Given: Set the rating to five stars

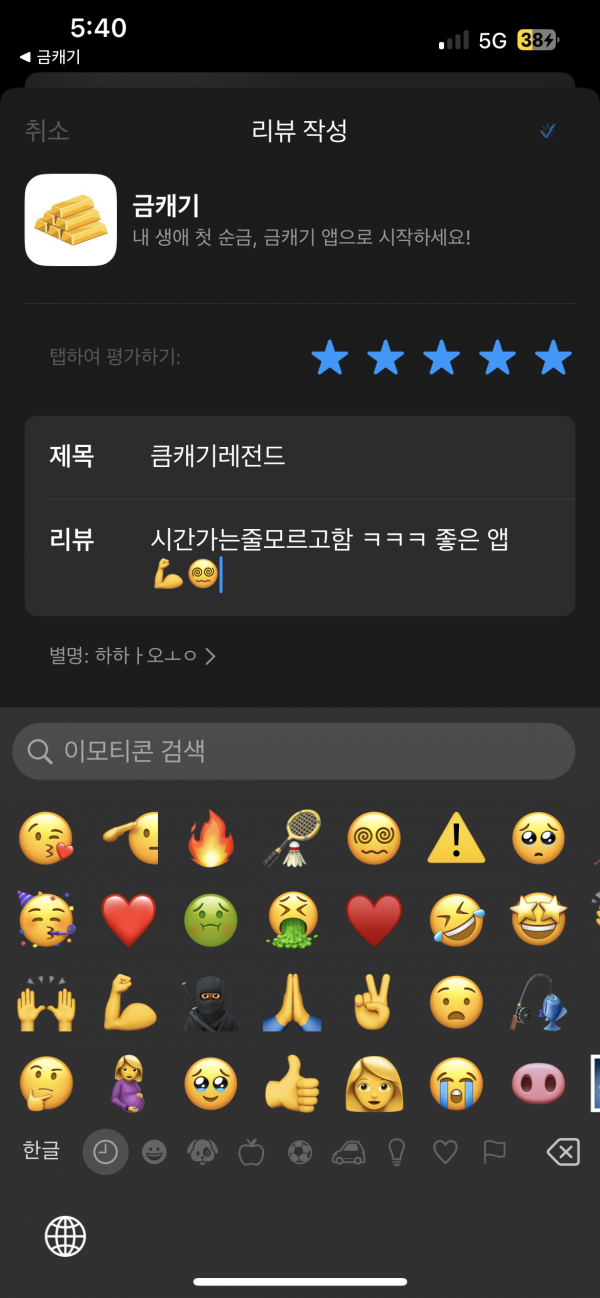Looking at the screenshot, I should pos(553,357).
